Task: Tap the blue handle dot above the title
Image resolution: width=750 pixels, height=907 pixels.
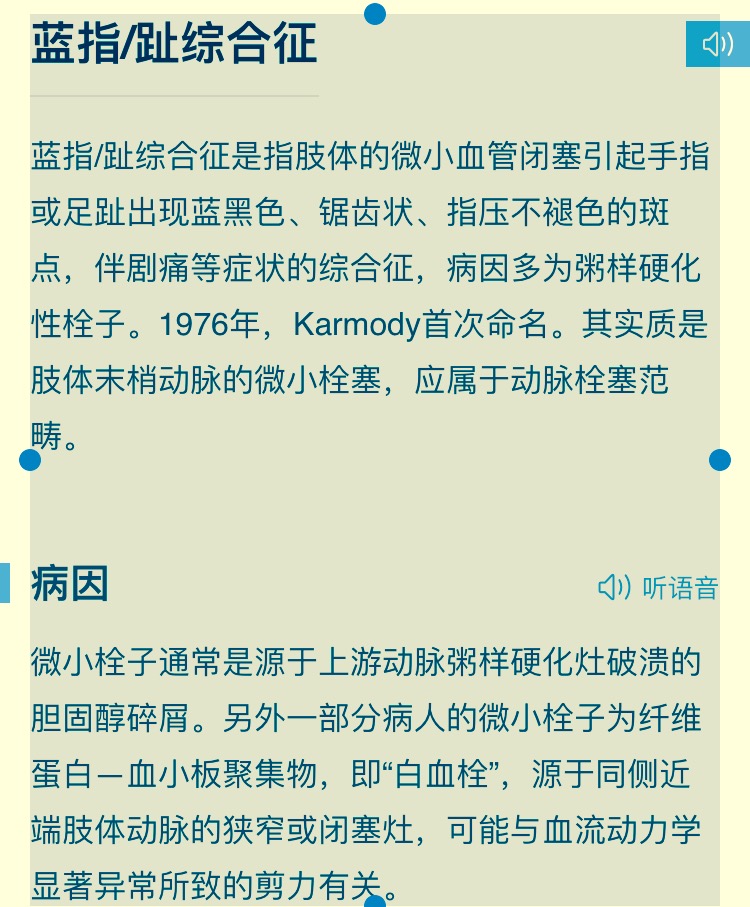Action: pyautogui.click(x=375, y=13)
